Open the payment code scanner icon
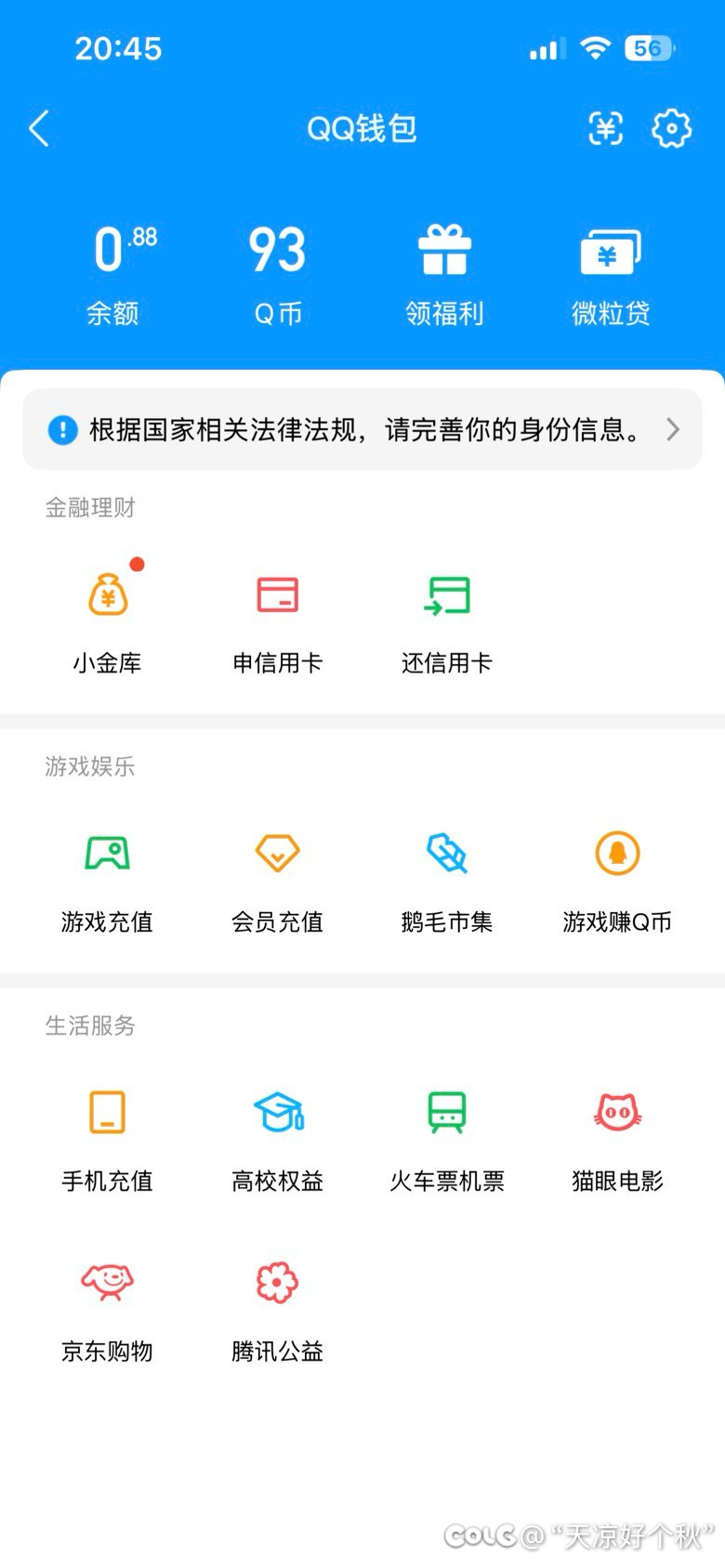This screenshot has height=1568, width=725. pos(606,129)
